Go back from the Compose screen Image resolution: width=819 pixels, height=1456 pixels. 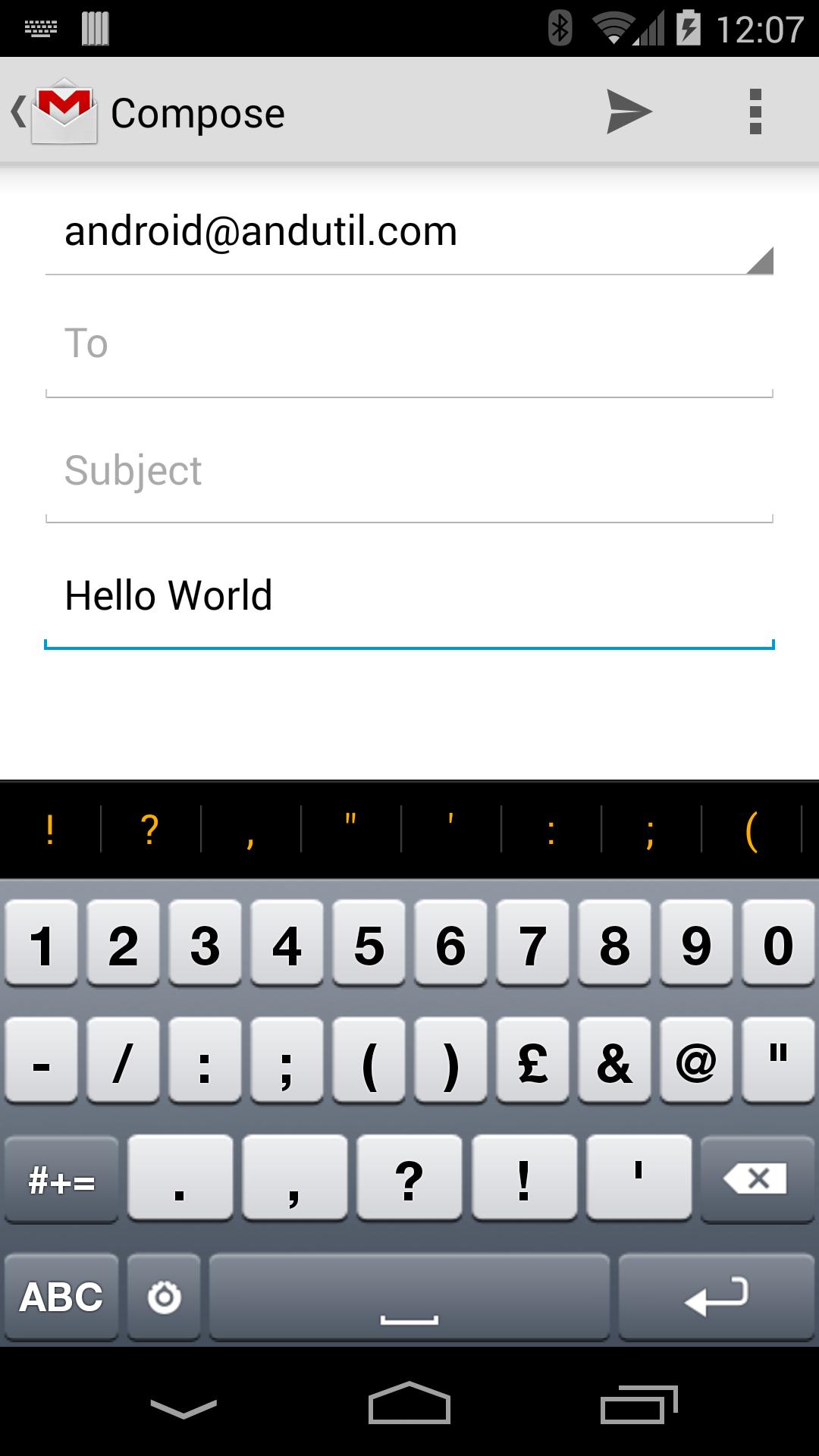pyautogui.click(x=53, y=112)
